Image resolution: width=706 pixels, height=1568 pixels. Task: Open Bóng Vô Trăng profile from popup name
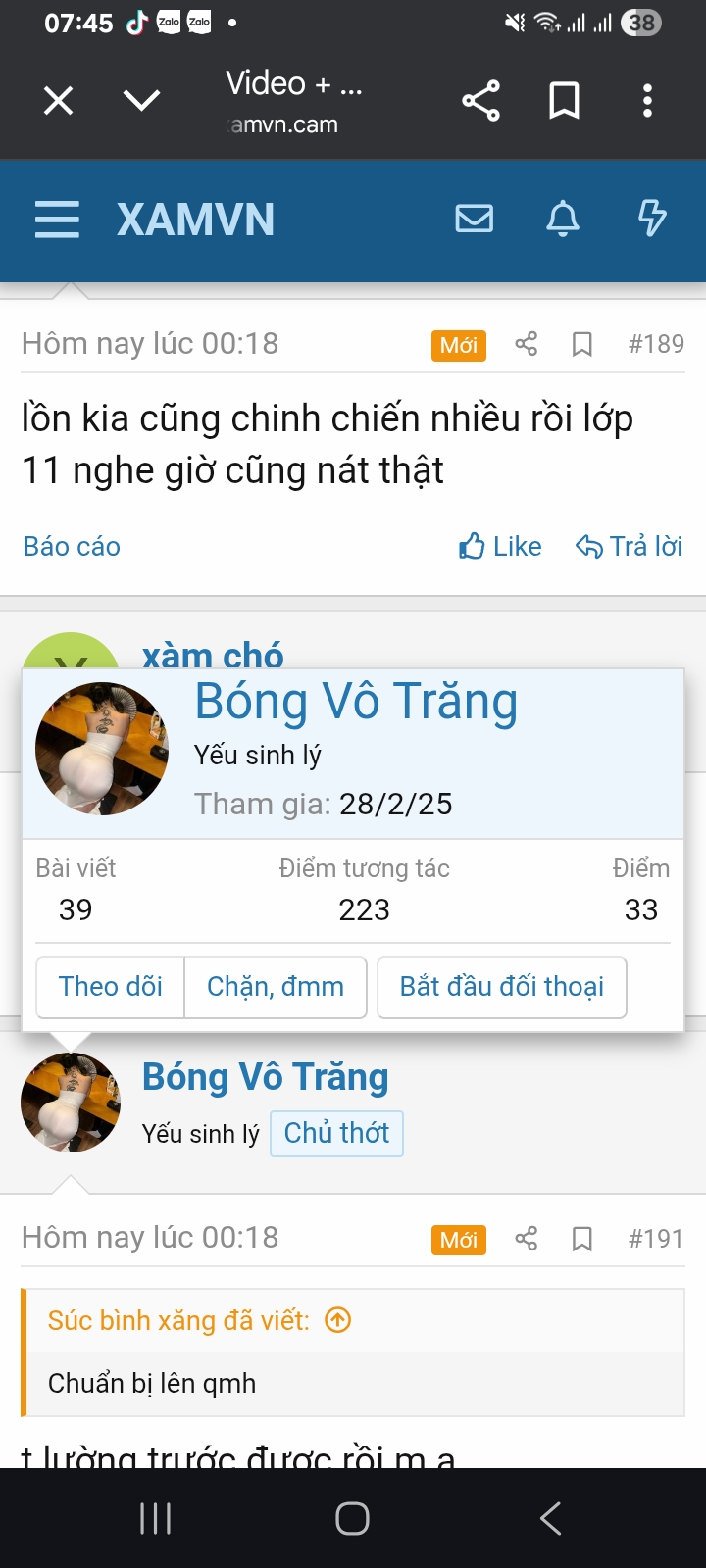356,702
